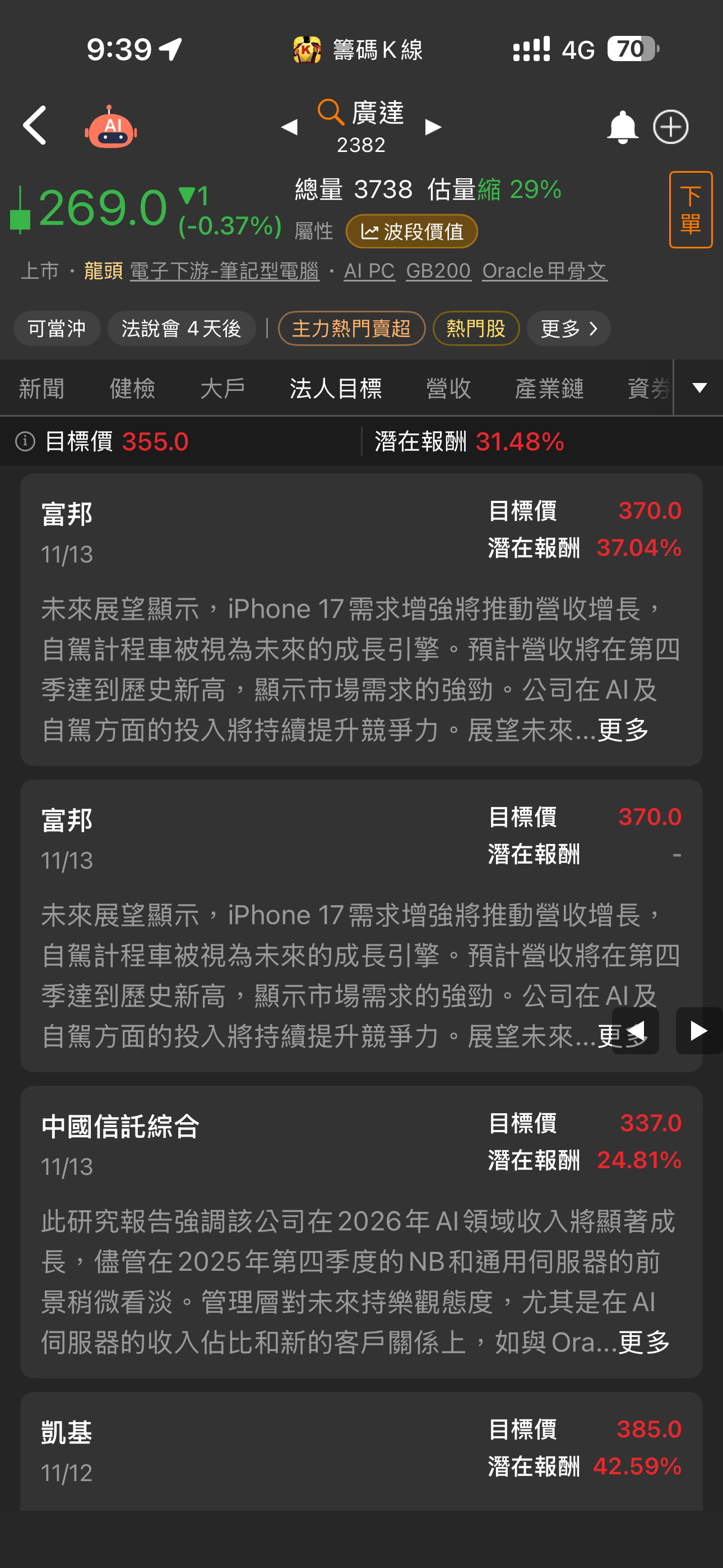Tap the 下單 order button
Viewport: 723px width, 1568px height.
point(690,210)
